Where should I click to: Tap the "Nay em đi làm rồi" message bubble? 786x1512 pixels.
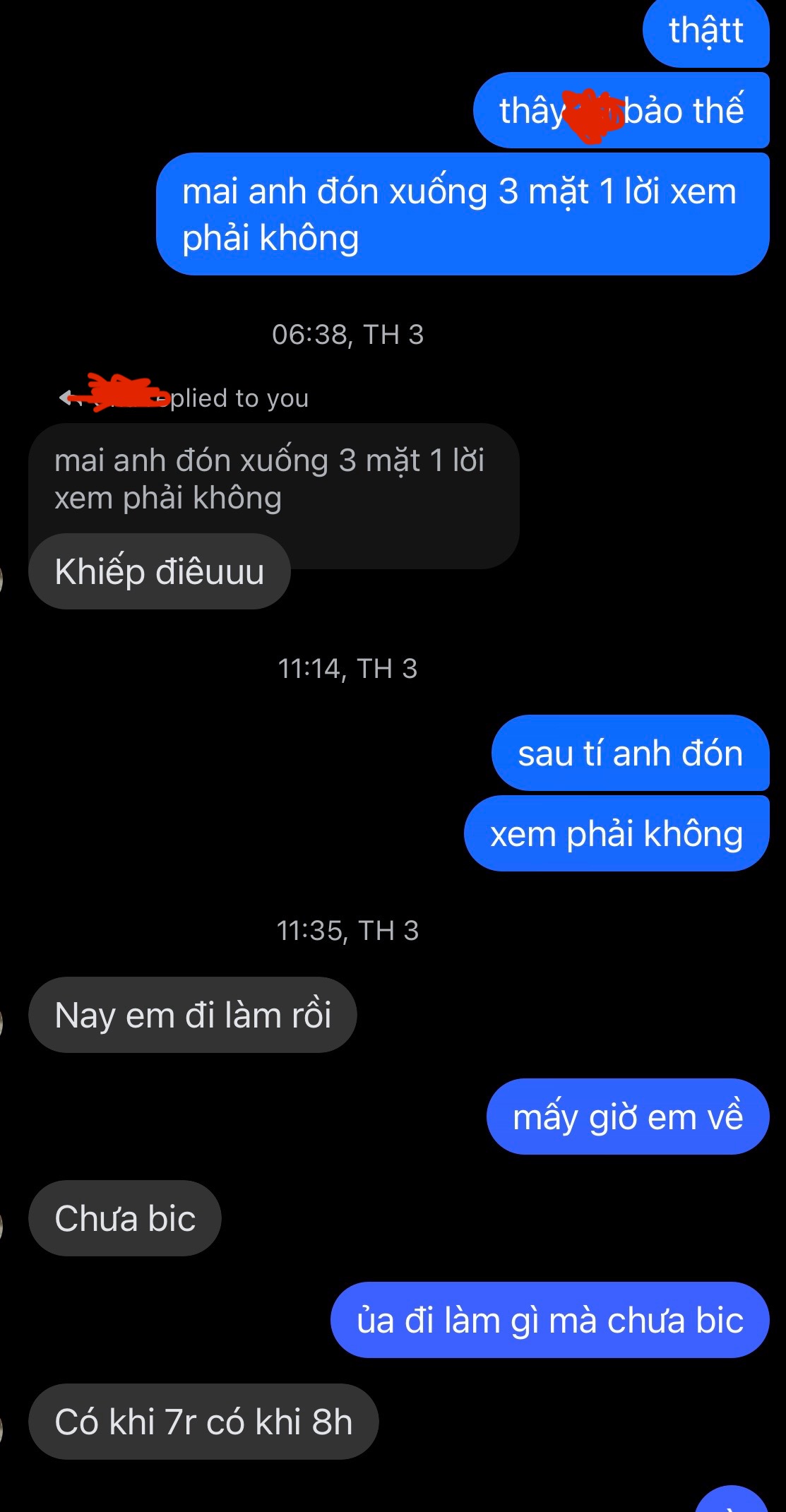point(192,1015)
